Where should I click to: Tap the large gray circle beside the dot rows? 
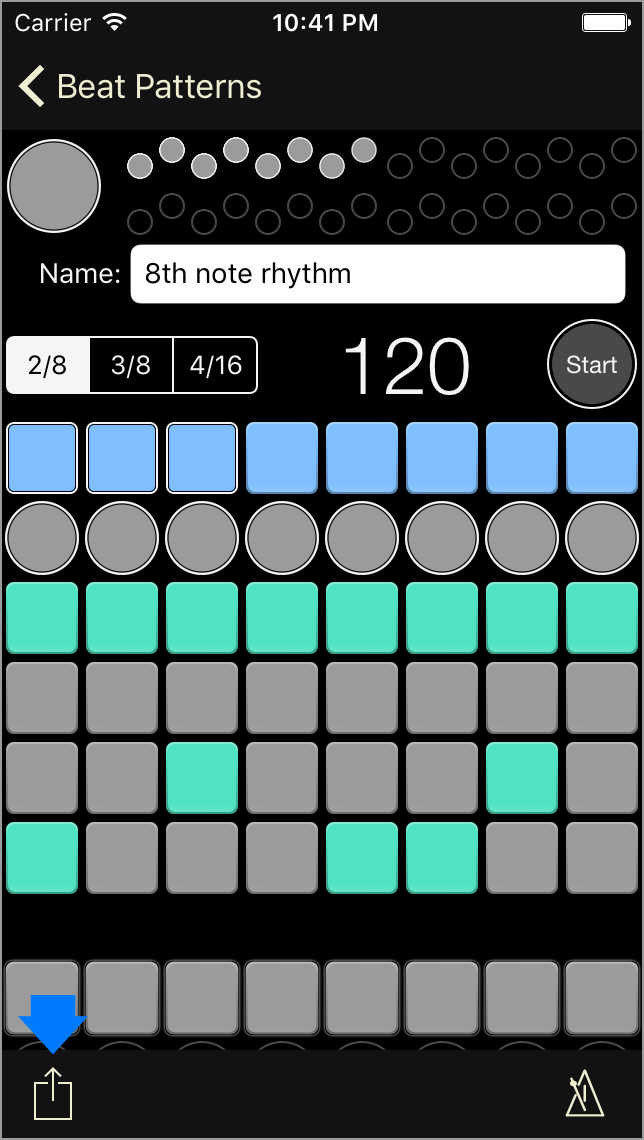(x=54, y=186)
